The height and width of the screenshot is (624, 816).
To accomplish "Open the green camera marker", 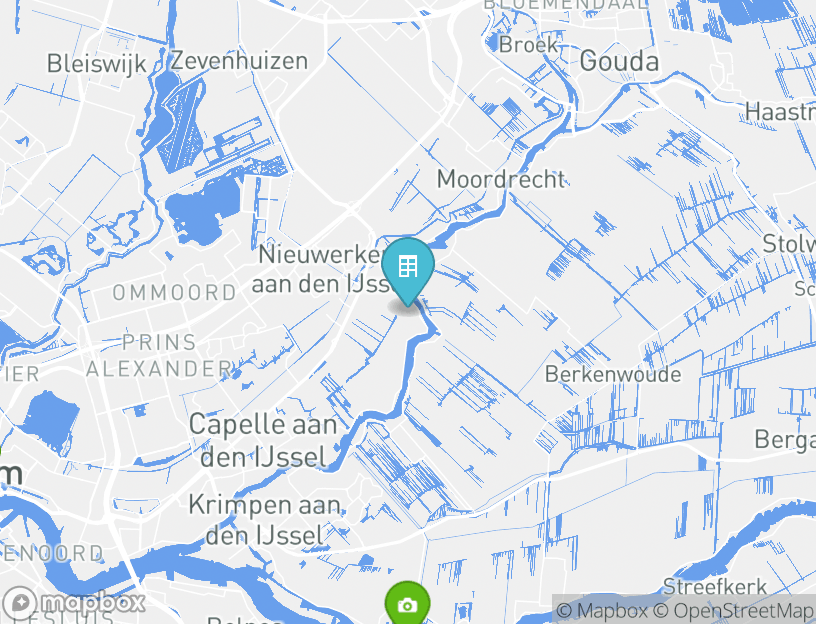I will pos(407,604).
